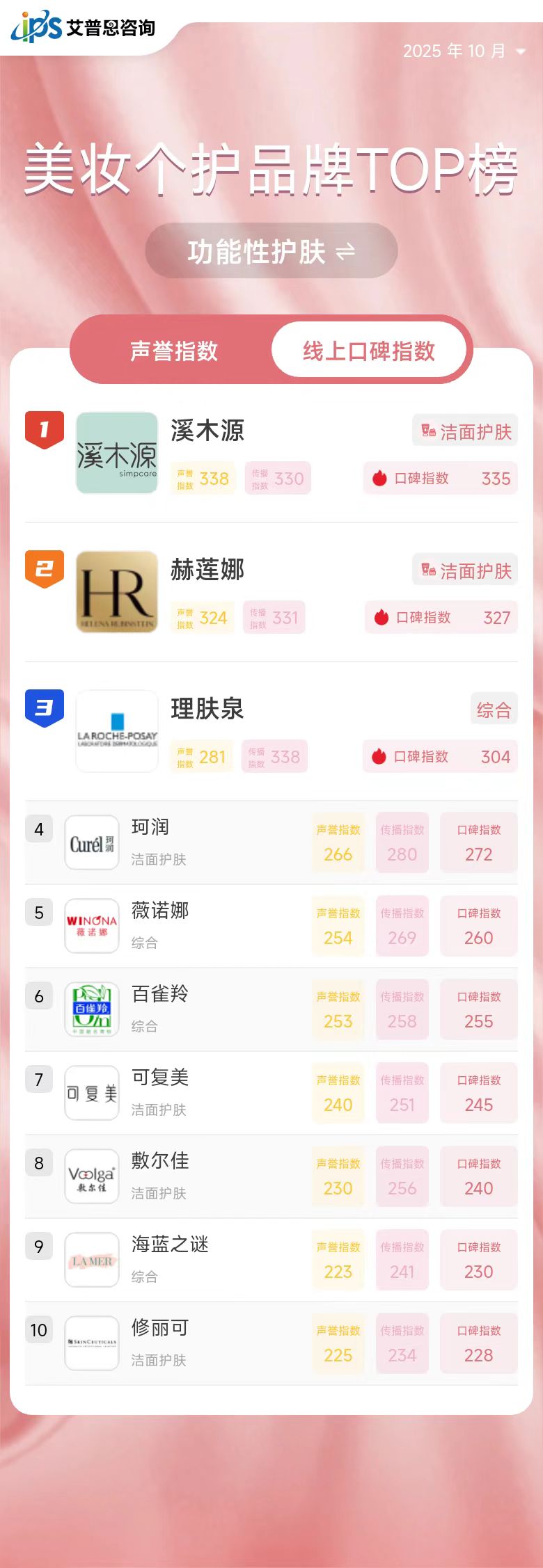The height and width of the screenshot is (1568, 543).
Task: Select the 线上口碑指数 tab
Action: (368, 351)
